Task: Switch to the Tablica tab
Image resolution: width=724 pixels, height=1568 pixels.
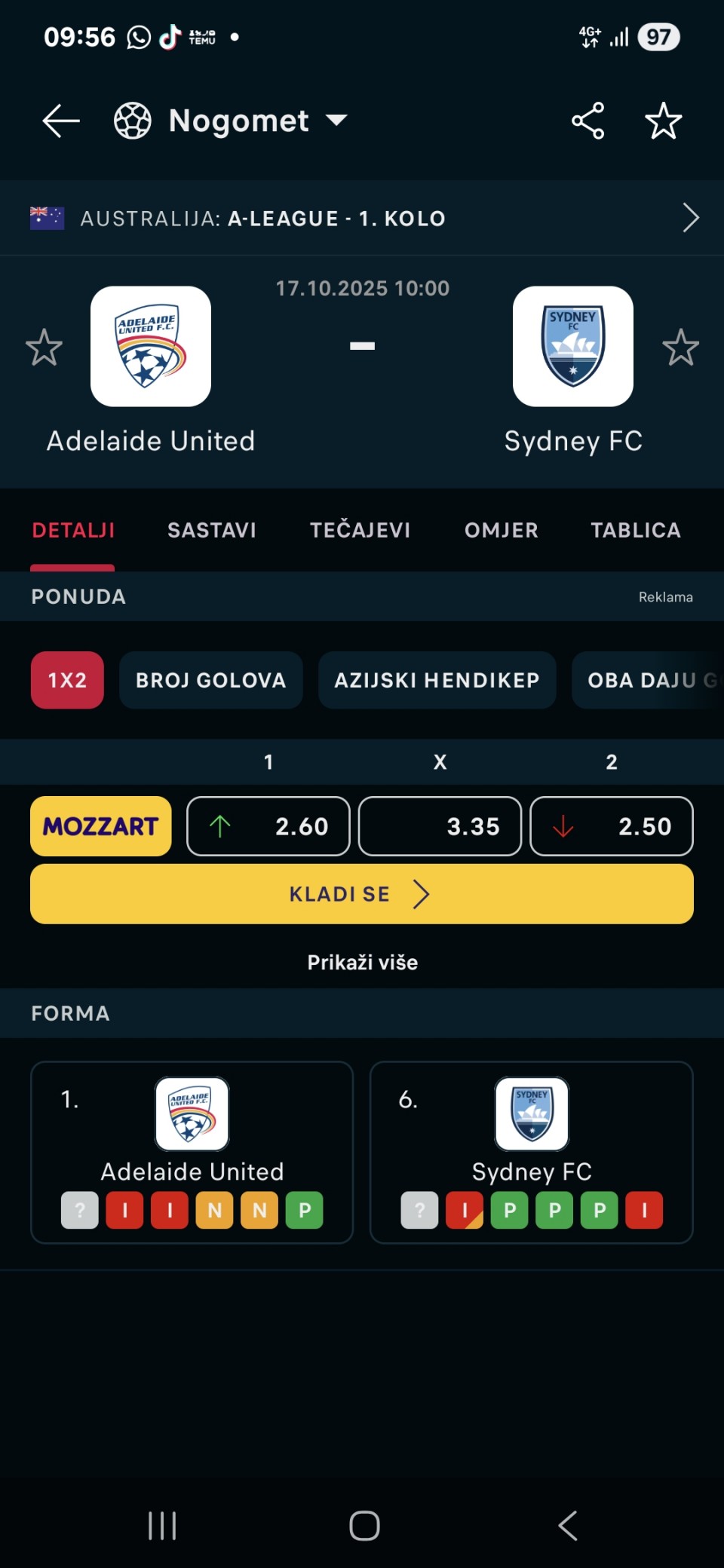Action: 636,530
